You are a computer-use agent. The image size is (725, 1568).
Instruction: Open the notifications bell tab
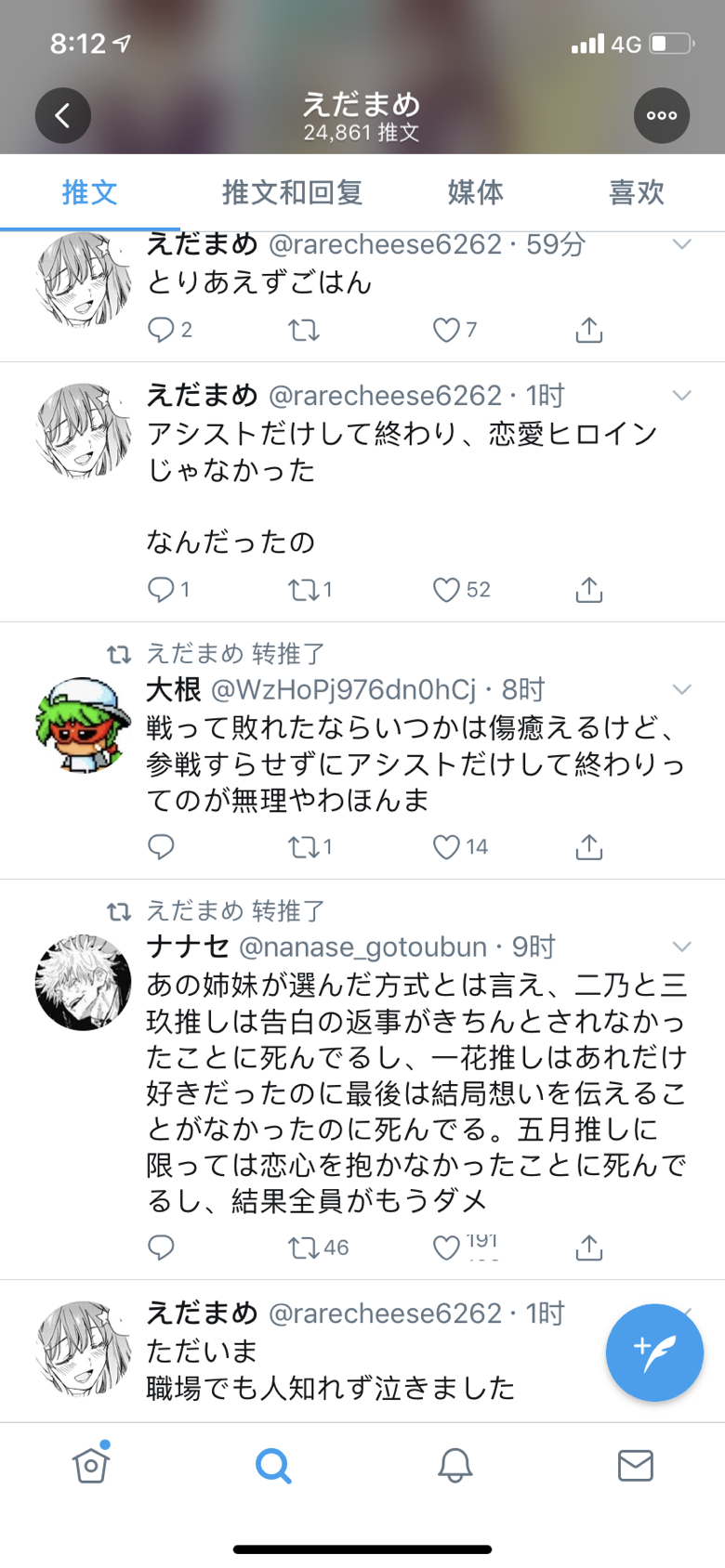coord(455,1465)
